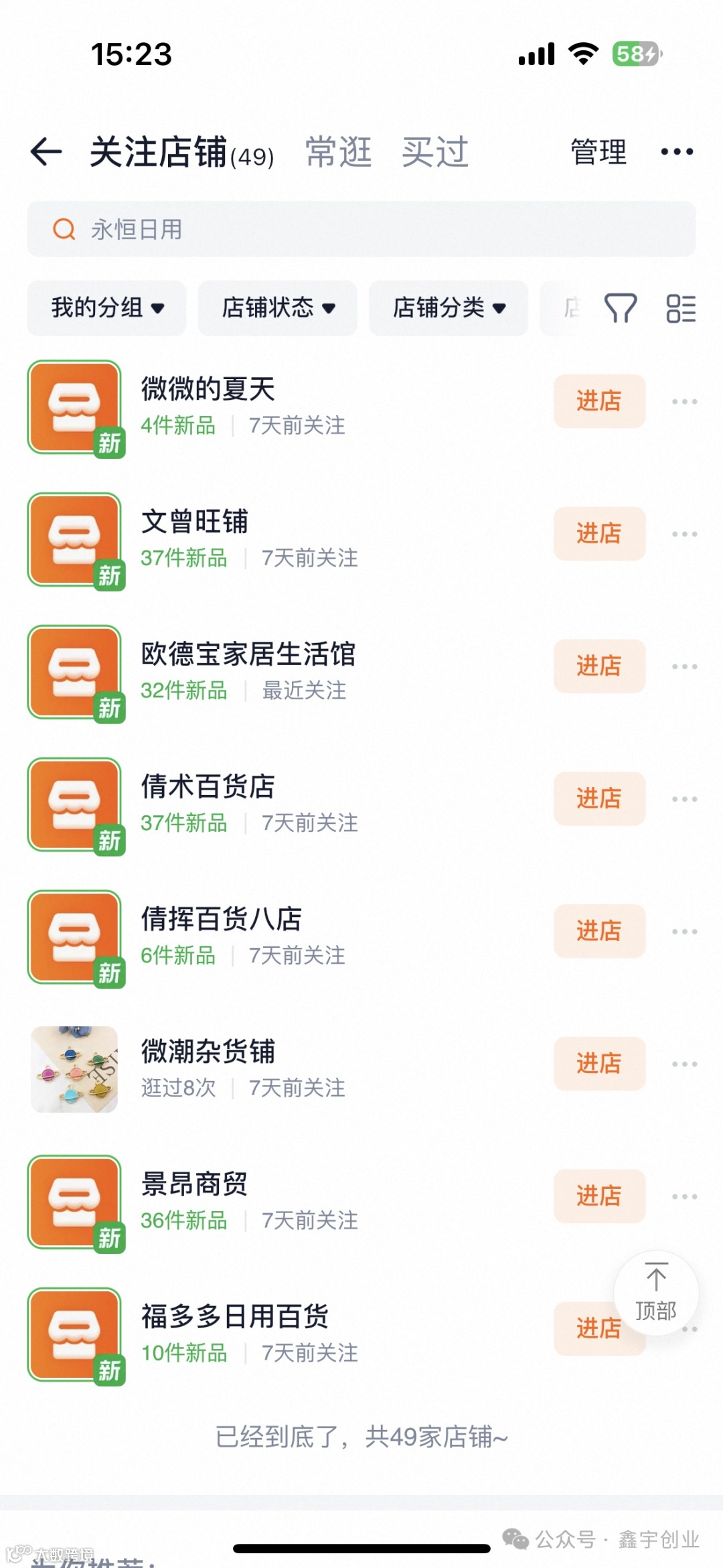Tap the 新 badge on 文曾旺铺 avatar

click(x=109, y=575)
